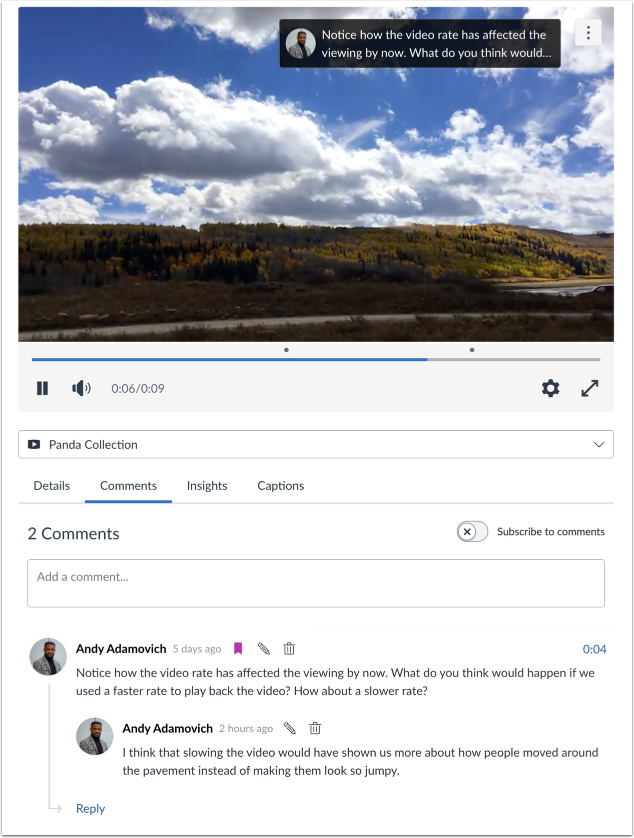The width and height of the screenshot is (634, 838).
Task: Switch to the Details tab
Action: coord(51,486)
